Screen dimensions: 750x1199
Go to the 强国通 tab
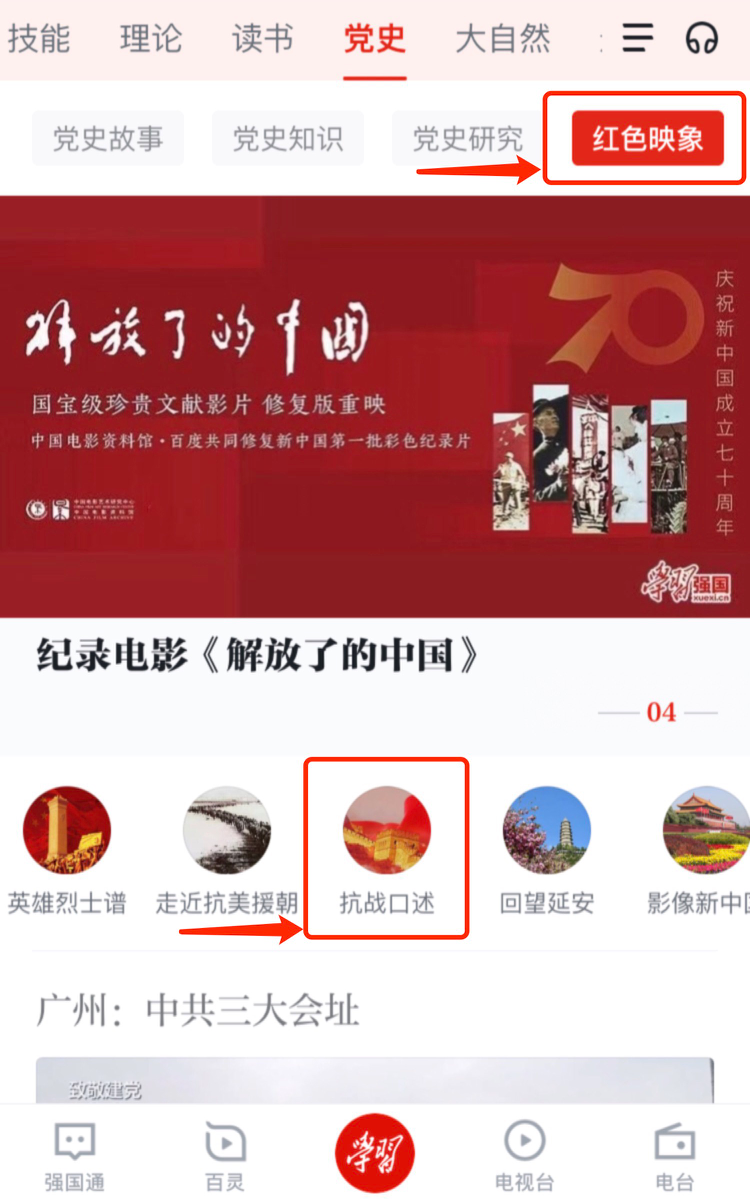tap(74, 1155)
